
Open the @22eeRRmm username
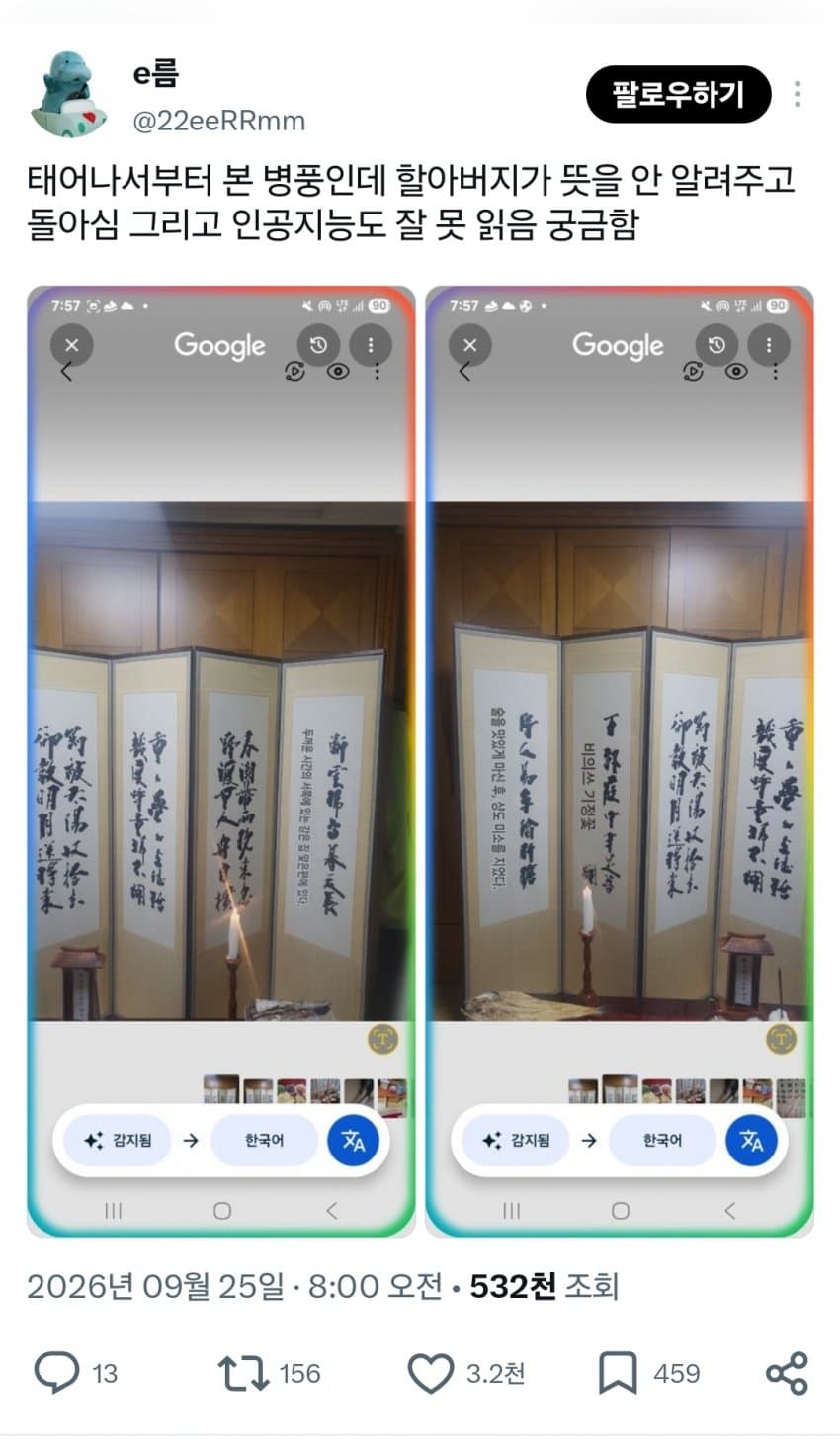click(x=219, y=121)
